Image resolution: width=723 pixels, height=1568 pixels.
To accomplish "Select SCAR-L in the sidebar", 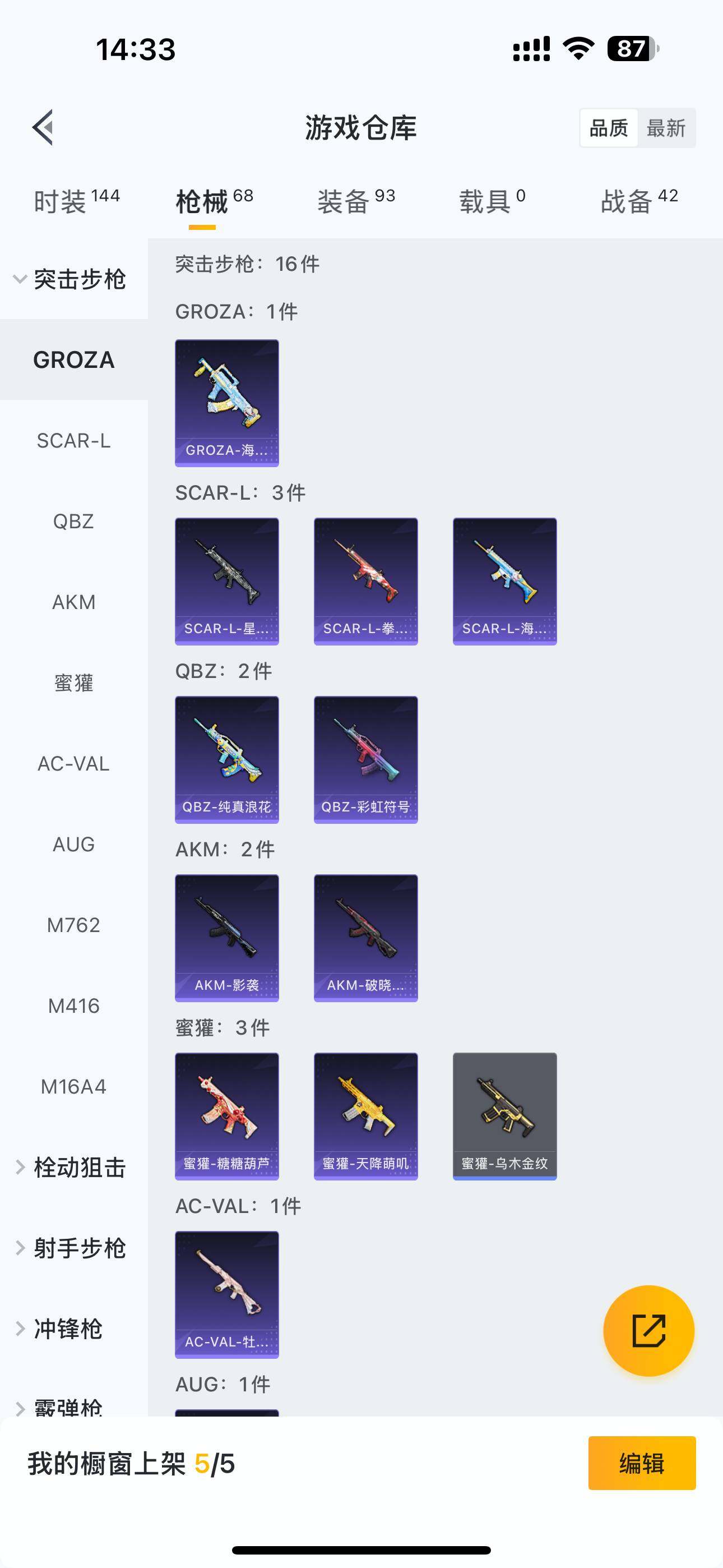I will coord(73,441).
